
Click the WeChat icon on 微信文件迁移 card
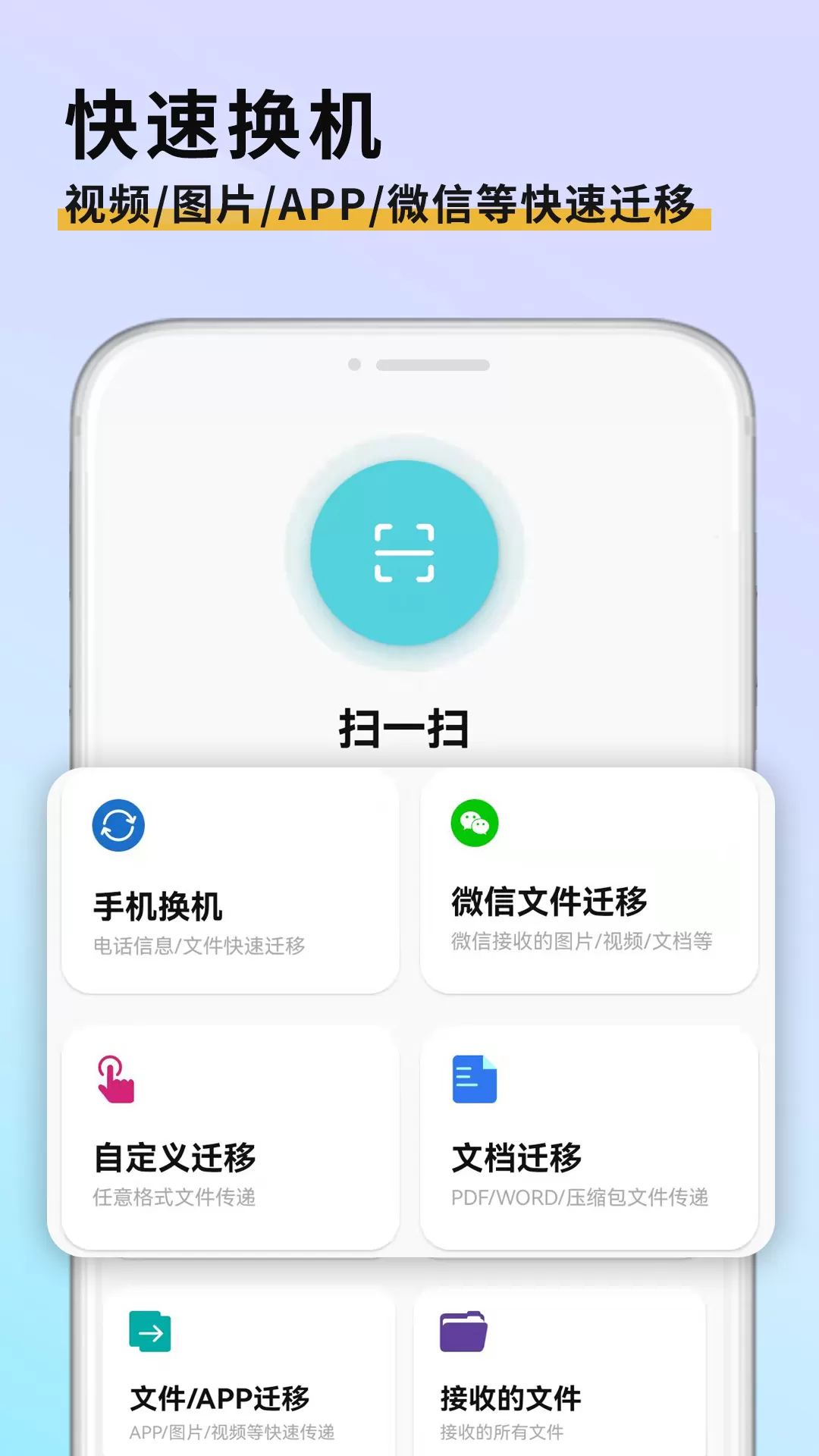click(474, 824)
